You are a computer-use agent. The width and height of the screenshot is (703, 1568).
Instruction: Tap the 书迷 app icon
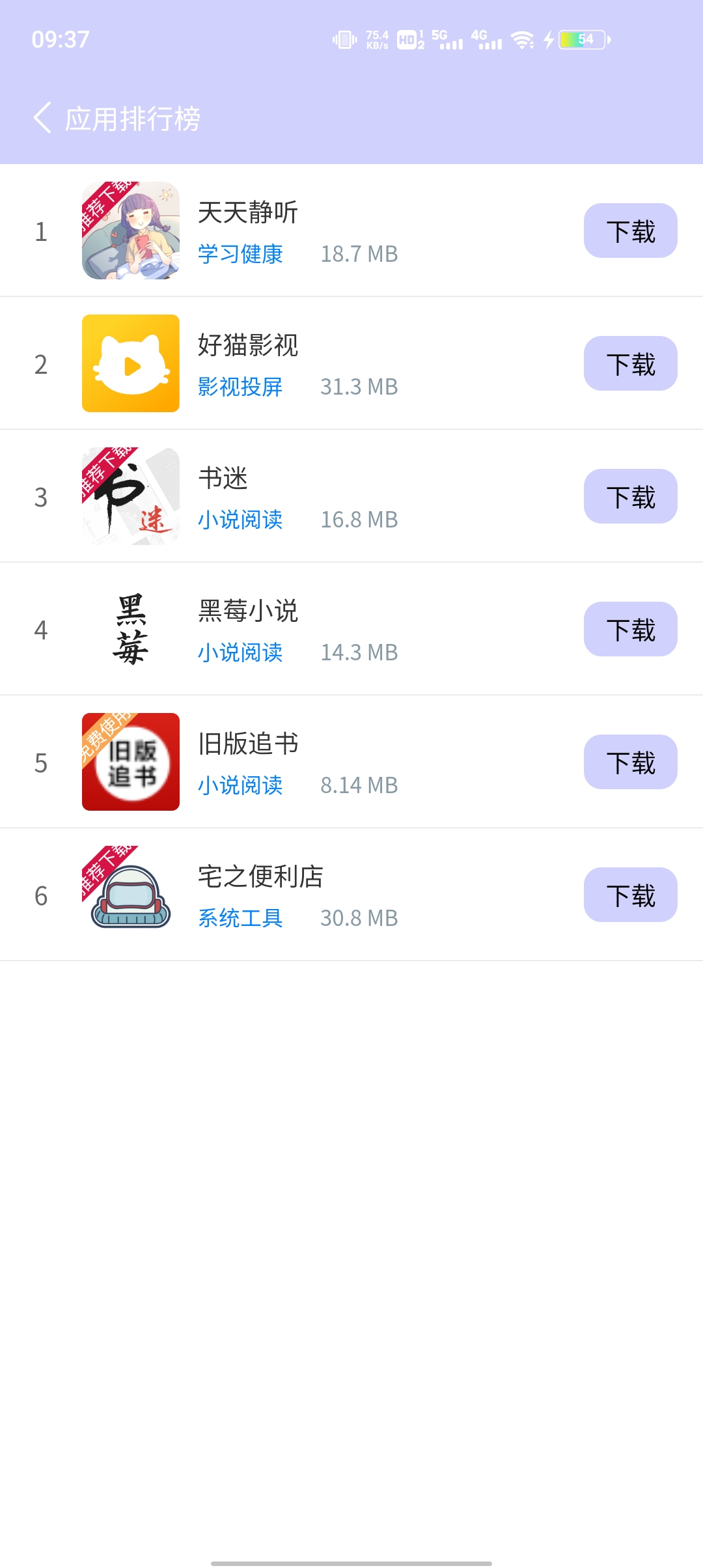point(130,495)
